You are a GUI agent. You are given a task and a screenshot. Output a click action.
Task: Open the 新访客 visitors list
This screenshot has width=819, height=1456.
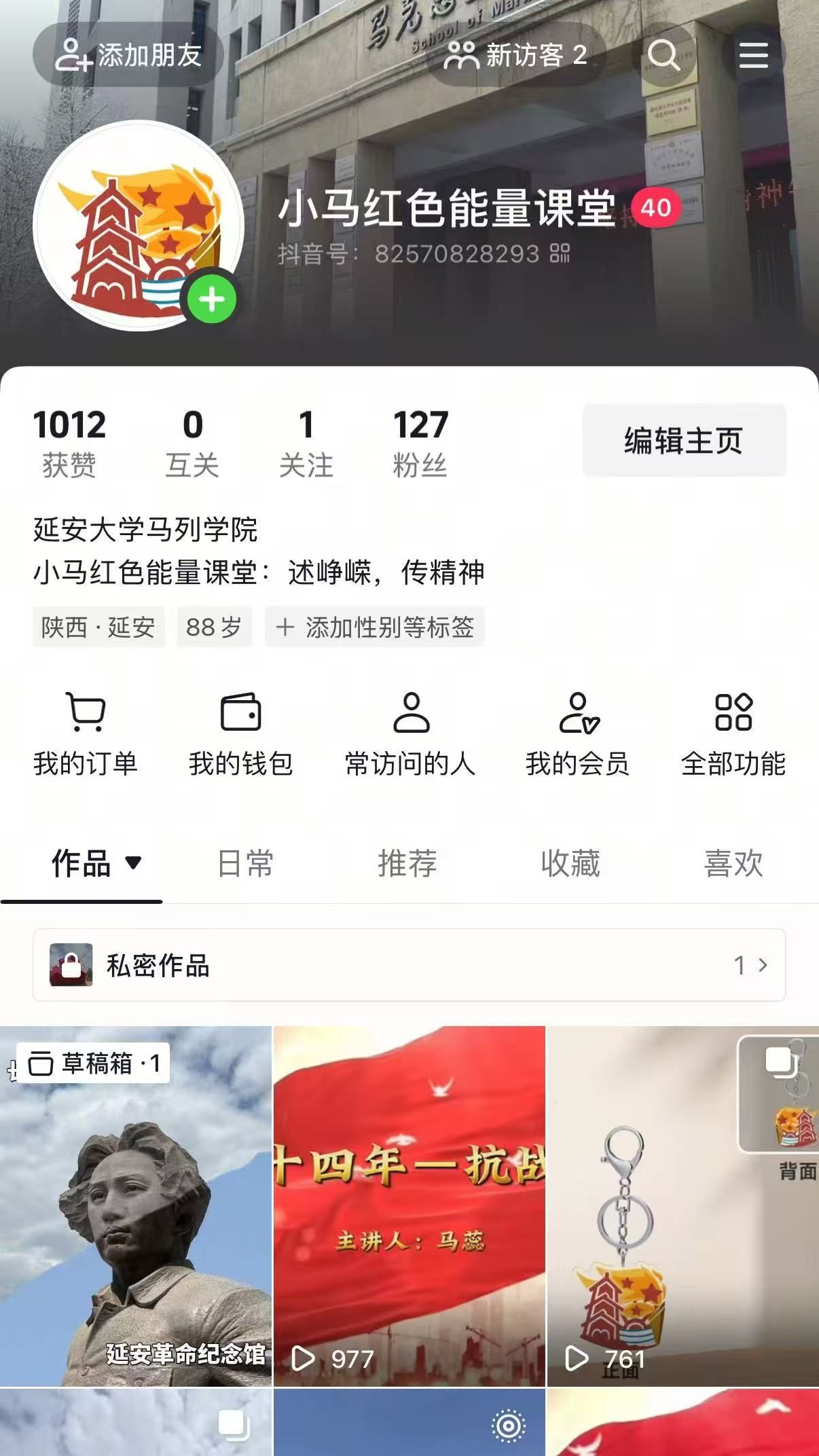tap(515, 55)
